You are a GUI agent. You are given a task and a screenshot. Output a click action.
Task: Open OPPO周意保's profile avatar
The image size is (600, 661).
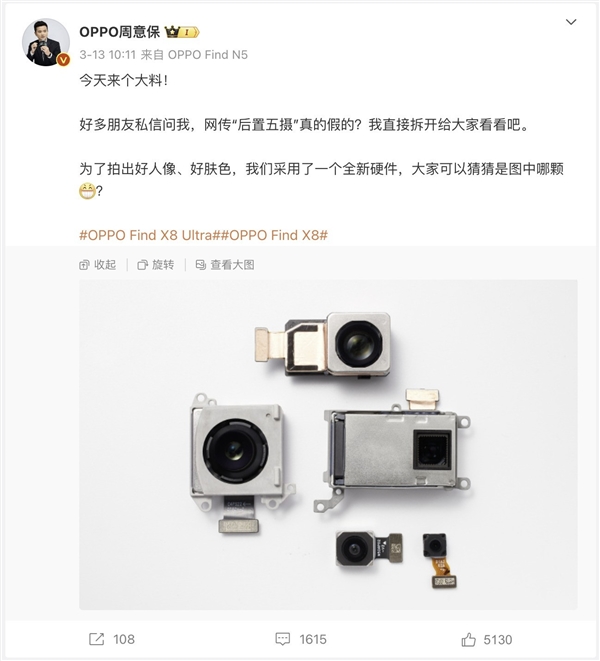(x=46, y=42)
